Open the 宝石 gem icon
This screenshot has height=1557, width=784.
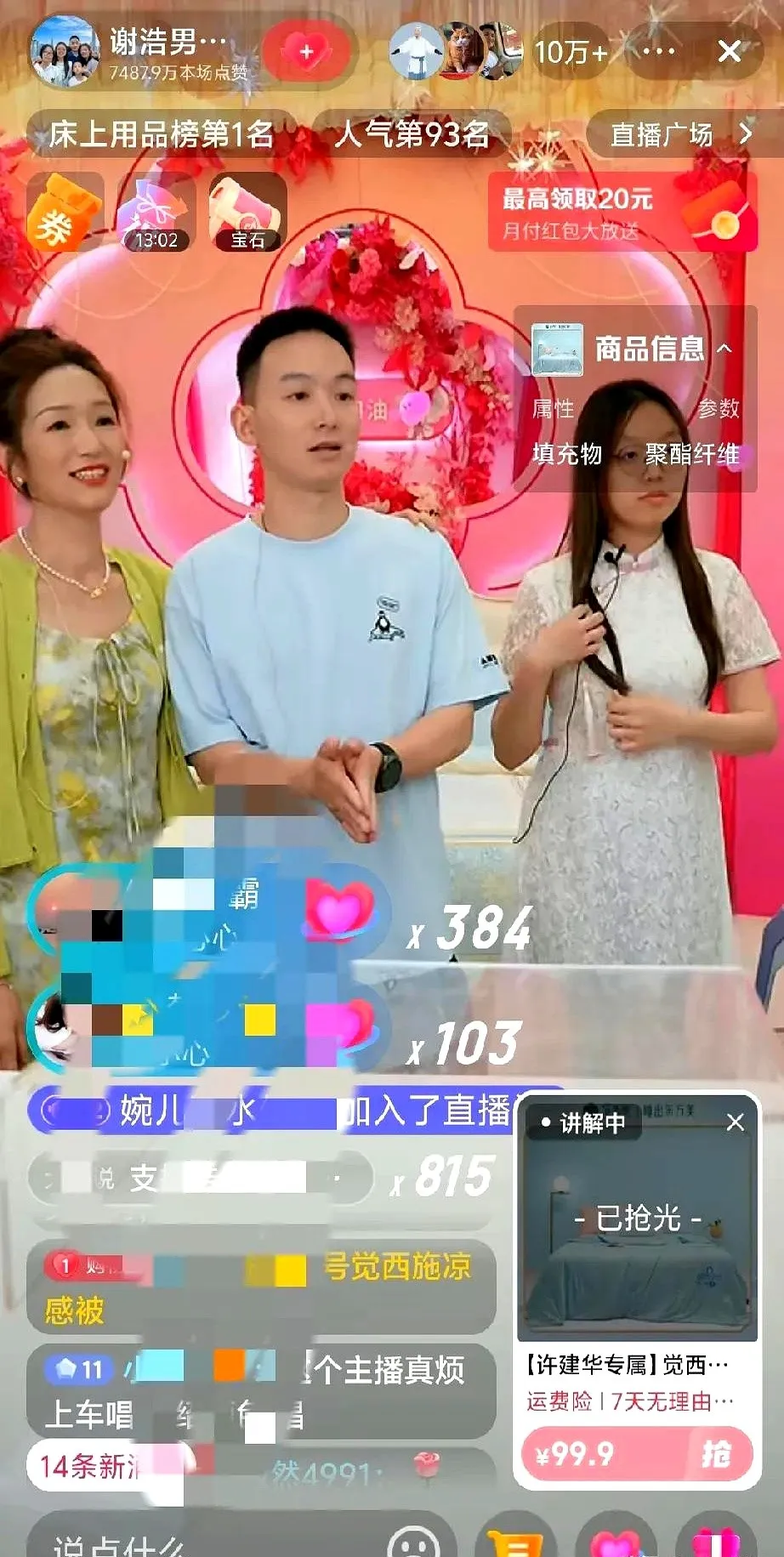[247, 213]
